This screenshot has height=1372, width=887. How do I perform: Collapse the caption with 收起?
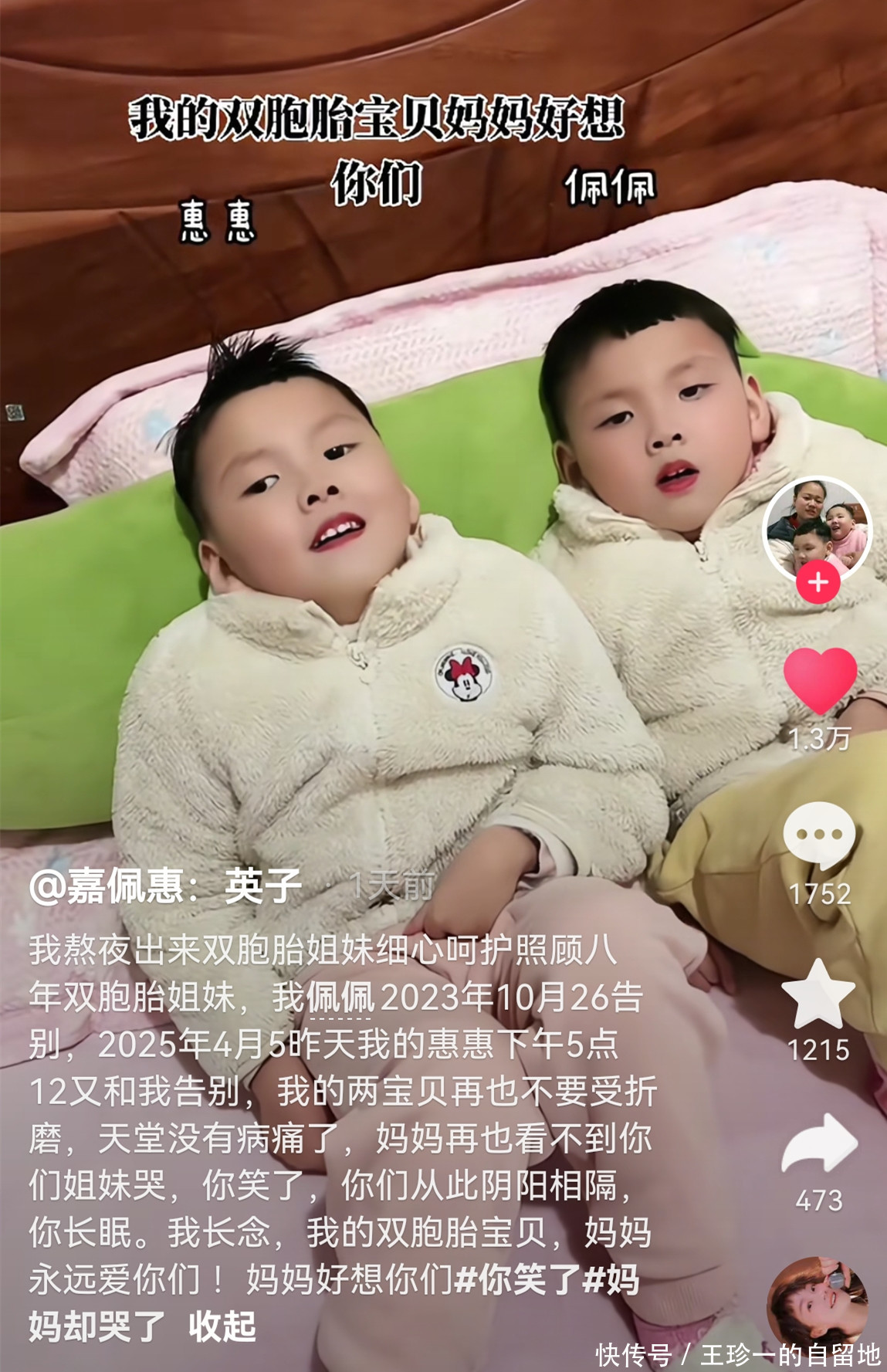[222, 1326]
